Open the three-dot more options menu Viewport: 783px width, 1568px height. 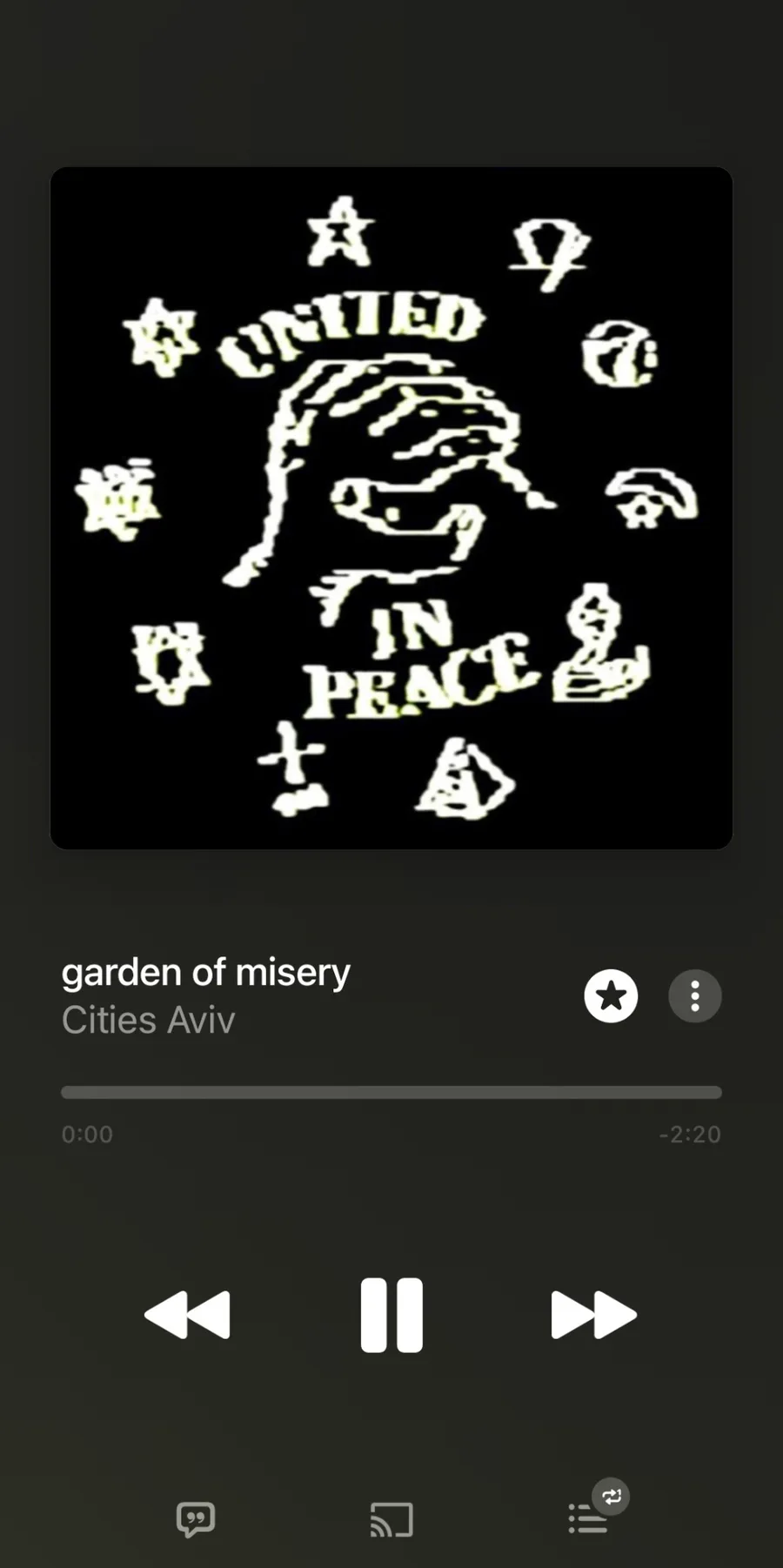coord(694,996)
